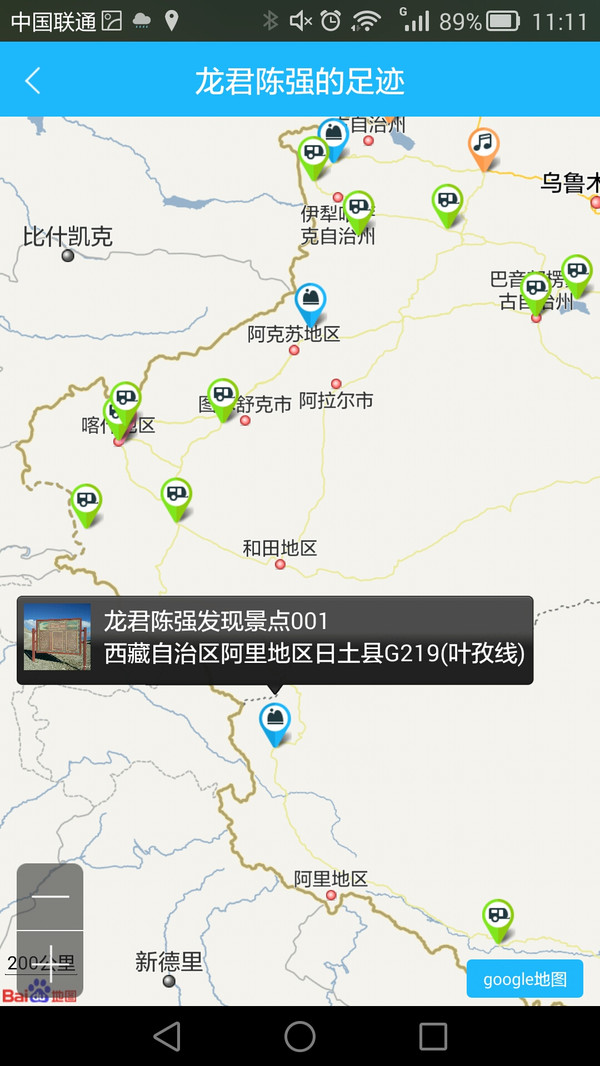Open the 龙君陈强发现景点001 info popup
The height and width of the screenshot is (1066, 600).
[x=275, y=640]
